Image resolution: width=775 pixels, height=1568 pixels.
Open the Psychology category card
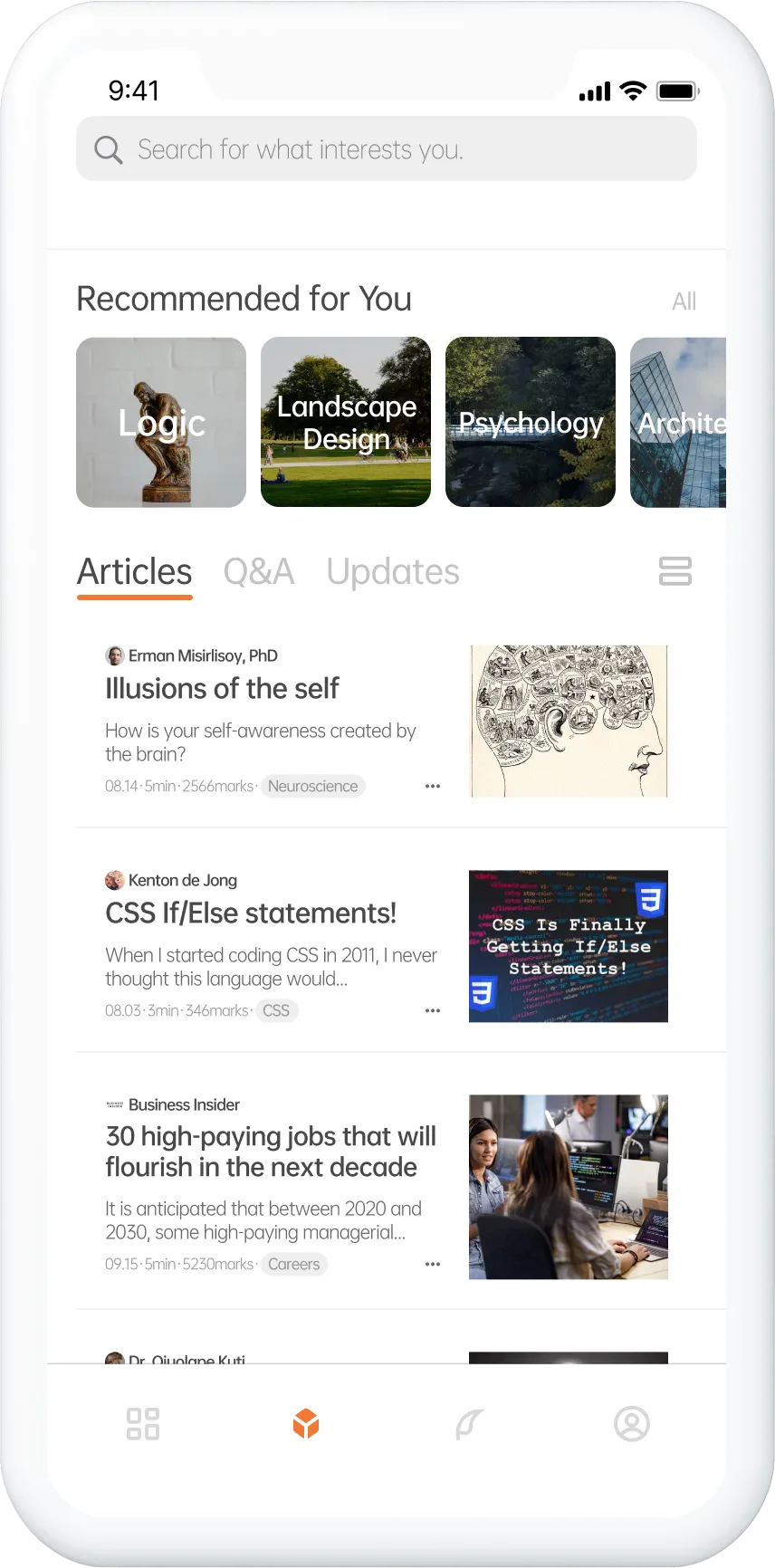point(531,422)
